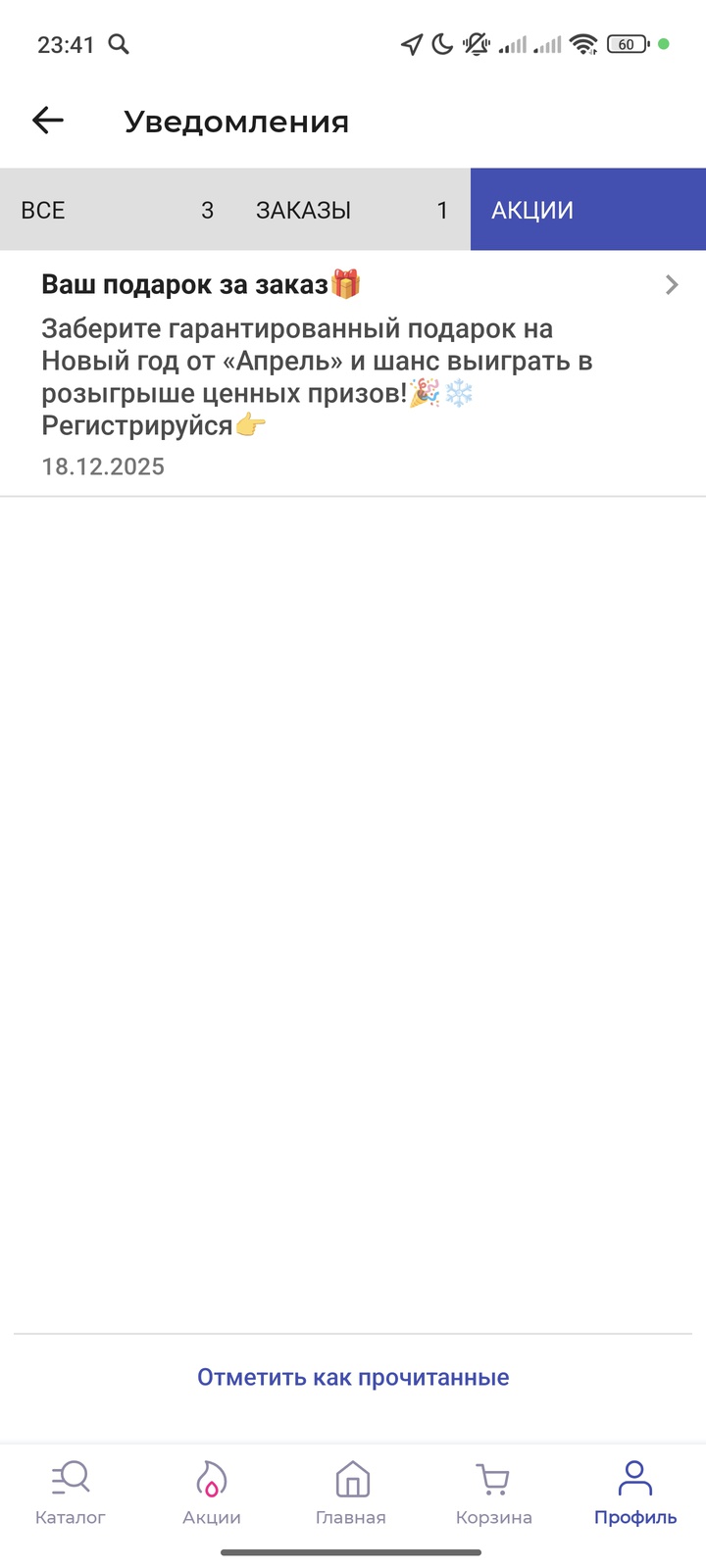
Task: Tap Отметить как прочитанные
Action: [353, 1377]
